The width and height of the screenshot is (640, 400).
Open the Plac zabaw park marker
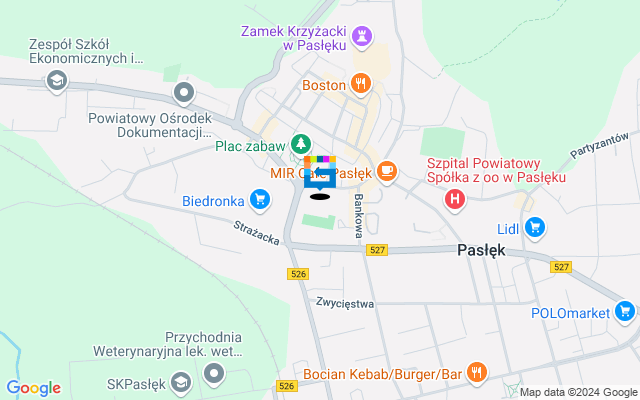coord(300,145)
